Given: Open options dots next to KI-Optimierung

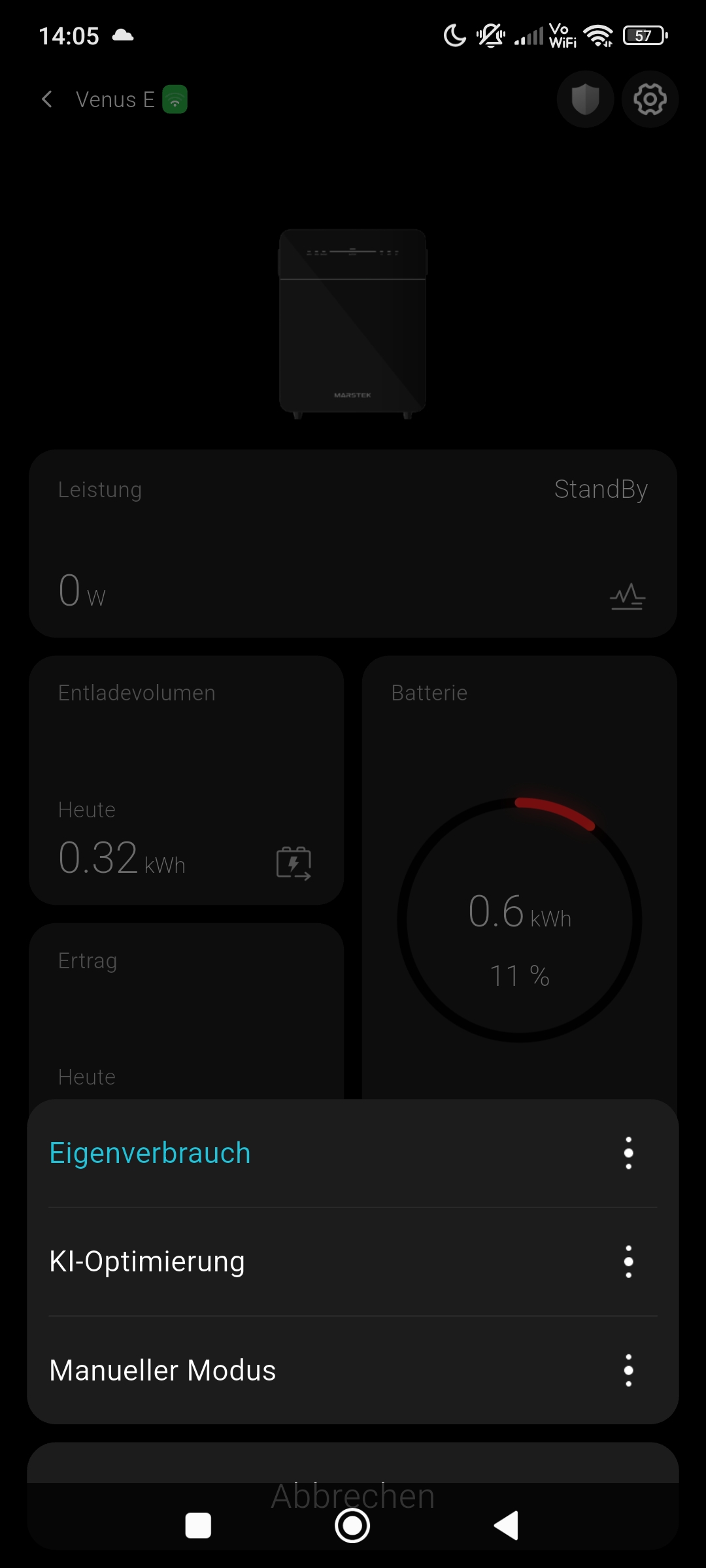Looking at the screenshot, I should [628, 1262].
